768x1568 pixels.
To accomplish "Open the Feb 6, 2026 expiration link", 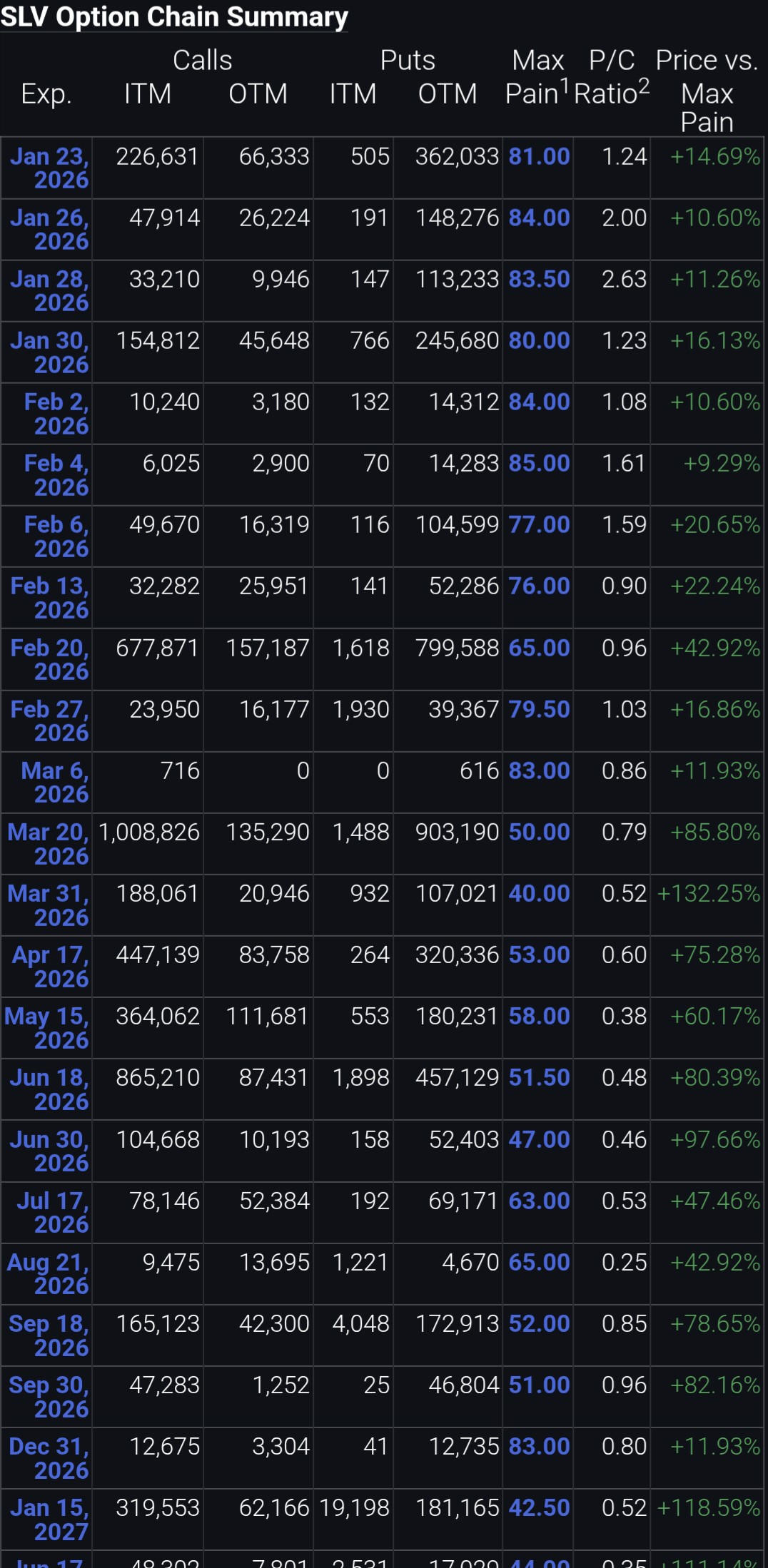I will tap(56, 536).
